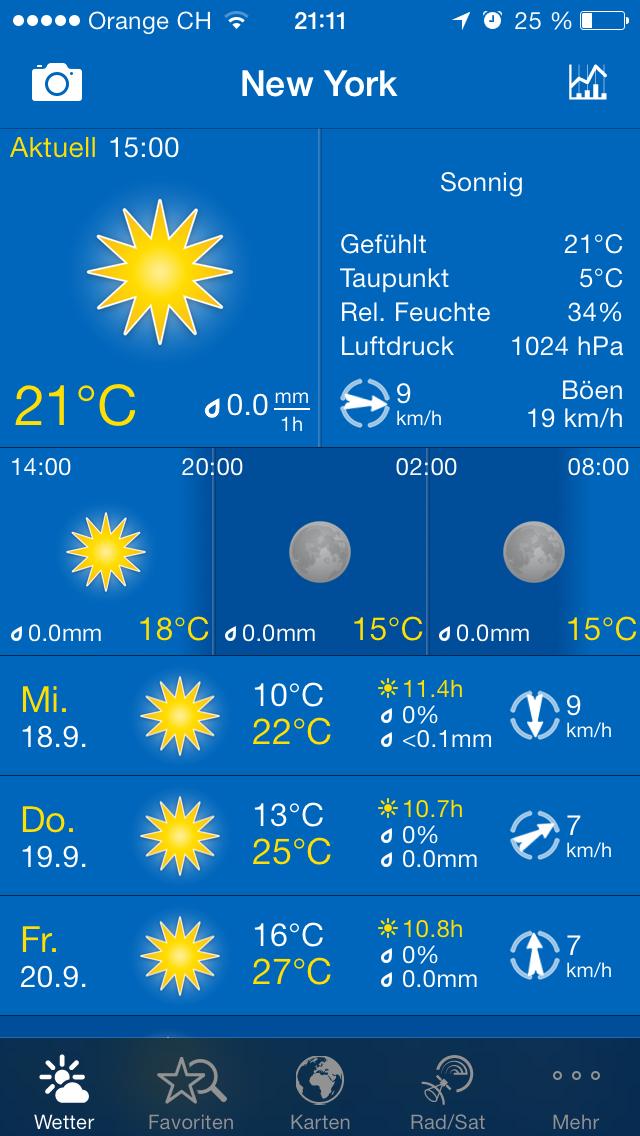Select the Wetter tab

tap(64, 1091)
